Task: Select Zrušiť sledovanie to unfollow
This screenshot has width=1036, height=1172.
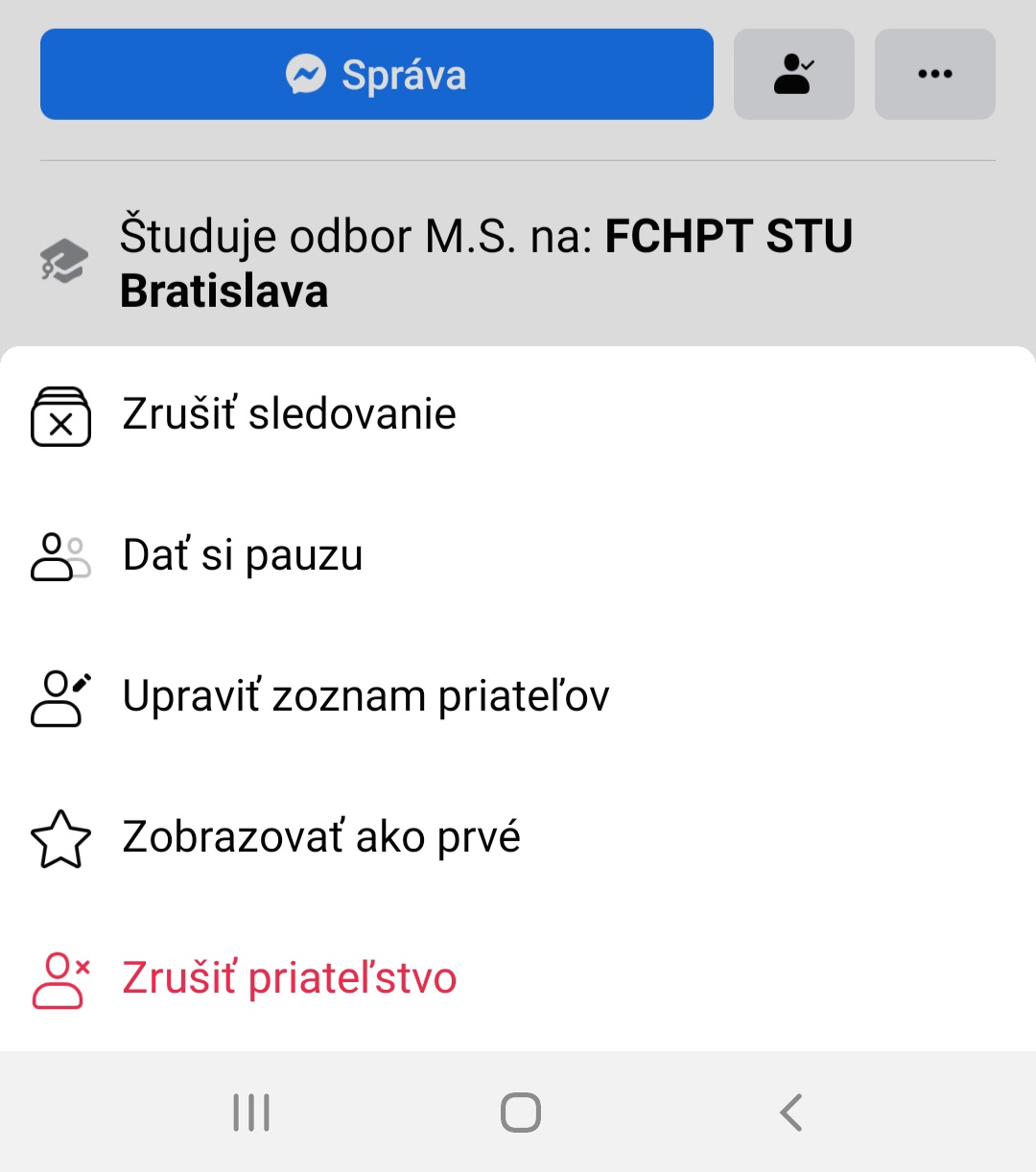Action: click(x=288, y=415)
